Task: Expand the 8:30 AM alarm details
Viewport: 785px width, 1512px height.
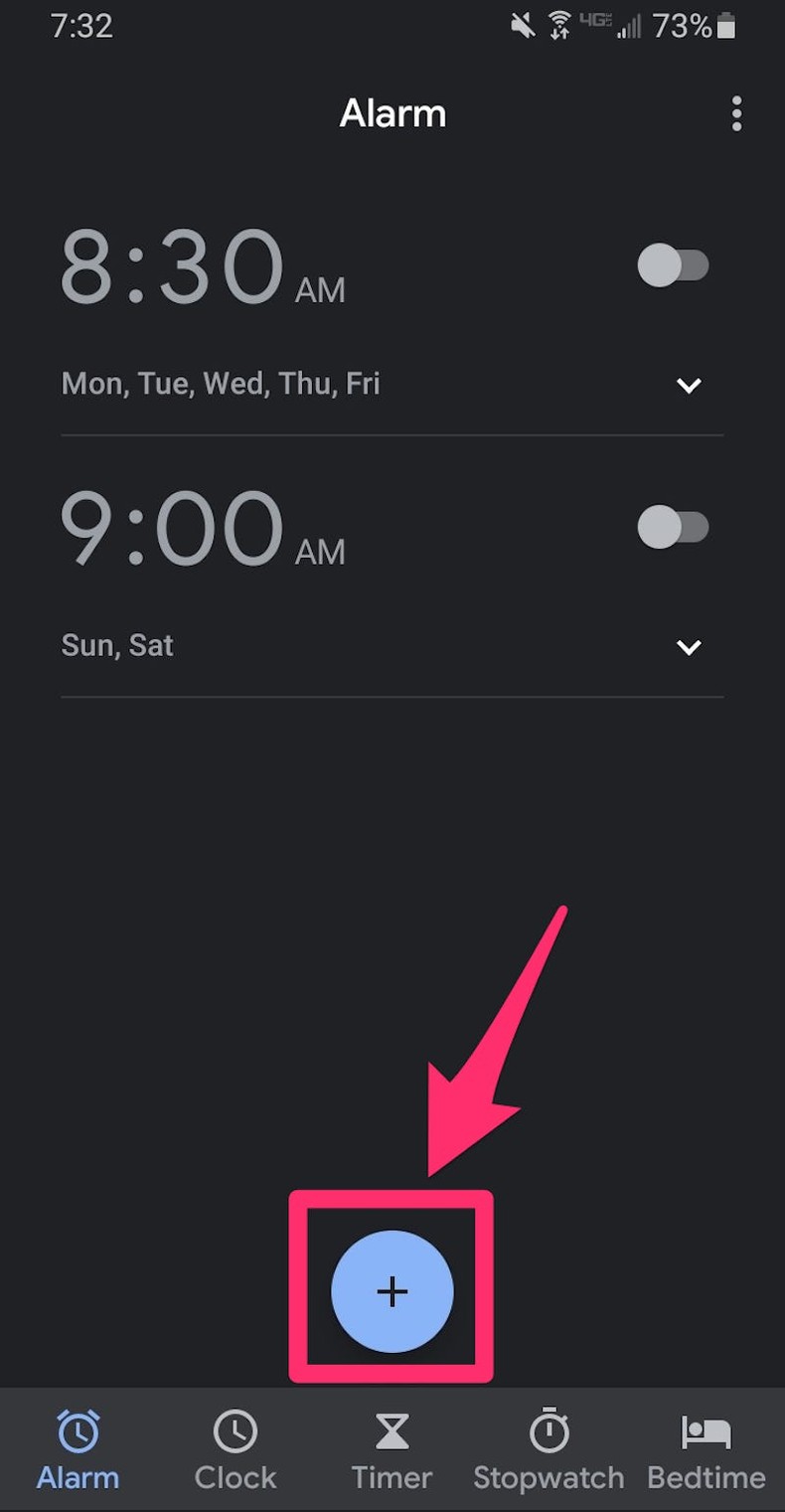Action: point(689,386)
